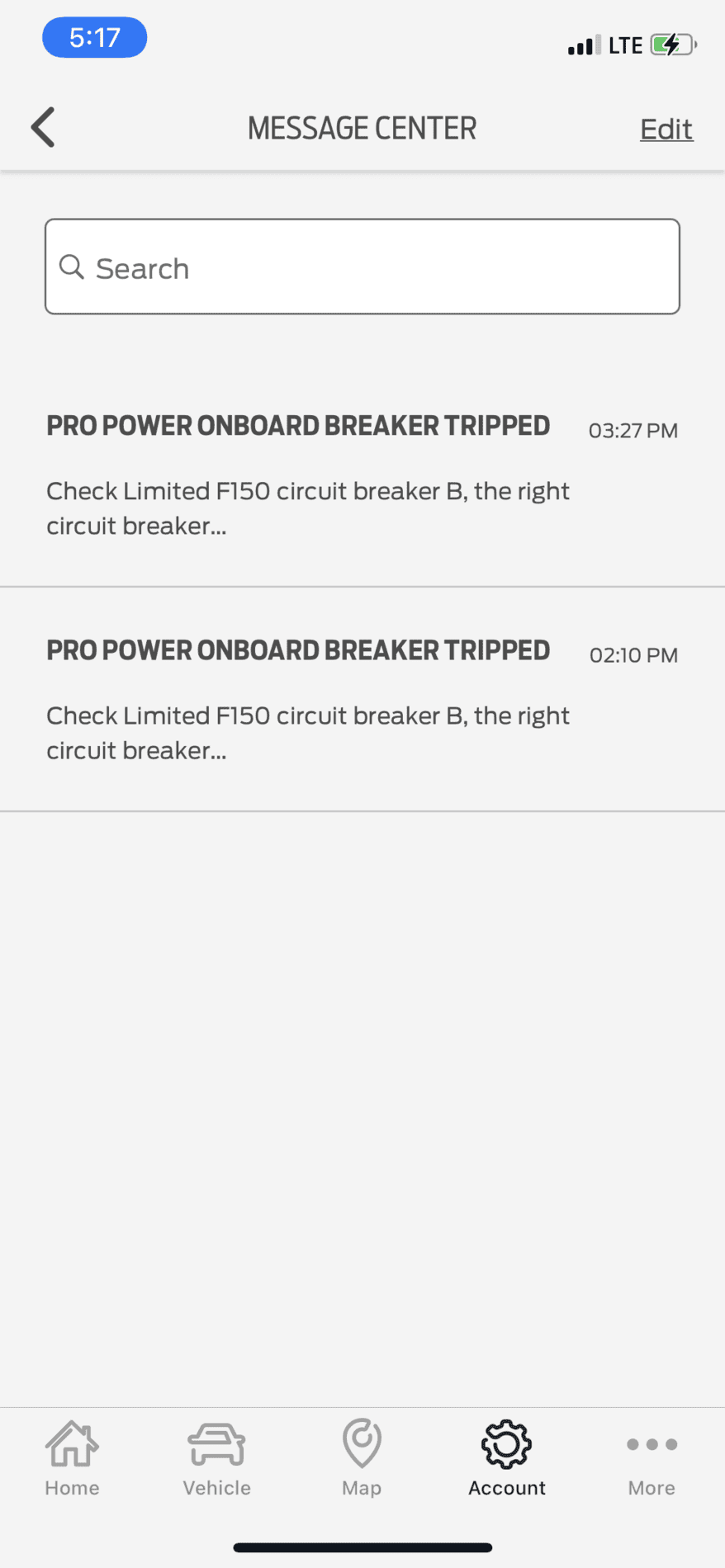Tap the back chevron arrow
This screenshot has height=1568, width=725.
(42, 127)
